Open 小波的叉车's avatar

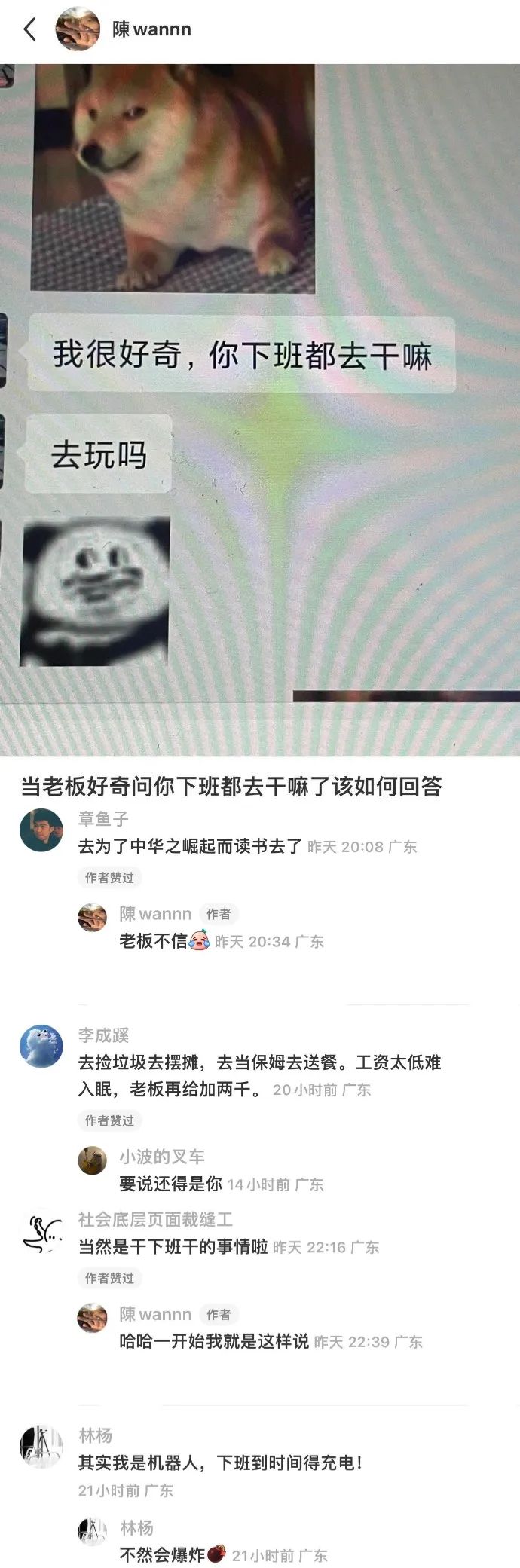click(92, 1160)
